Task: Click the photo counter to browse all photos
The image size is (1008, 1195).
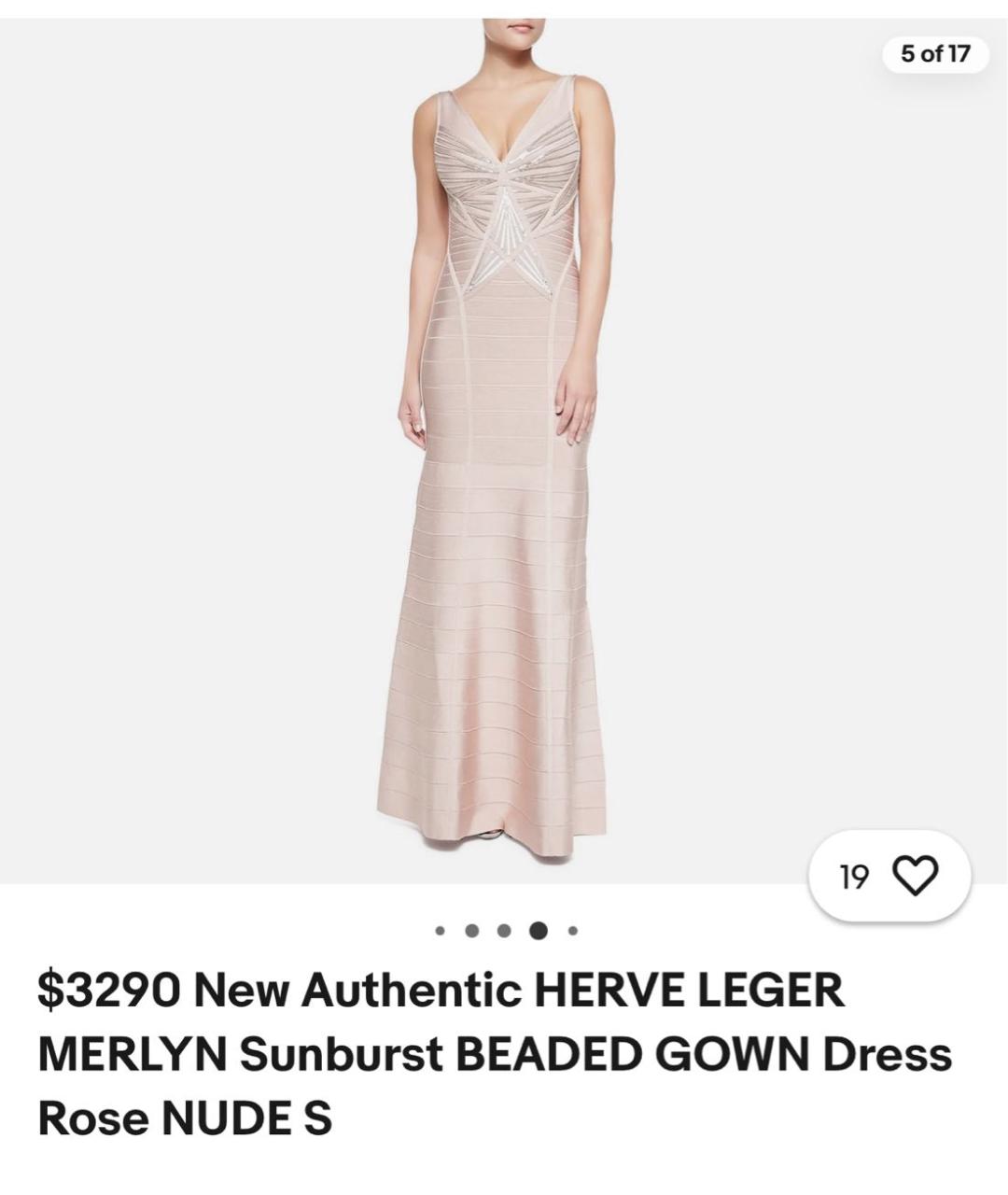Action: [x=933, y=55]
